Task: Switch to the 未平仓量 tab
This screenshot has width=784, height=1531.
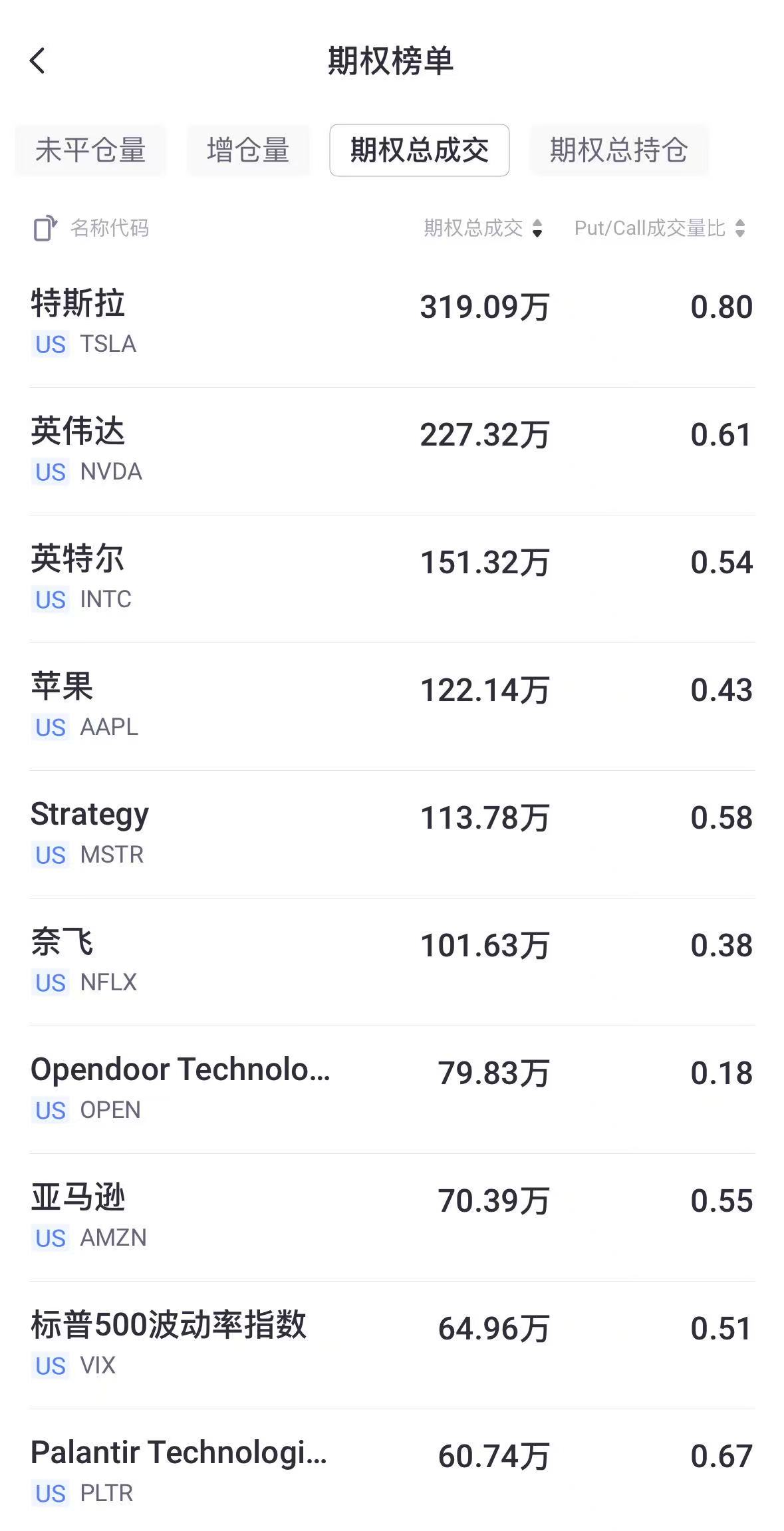Action: click(90, 150)
